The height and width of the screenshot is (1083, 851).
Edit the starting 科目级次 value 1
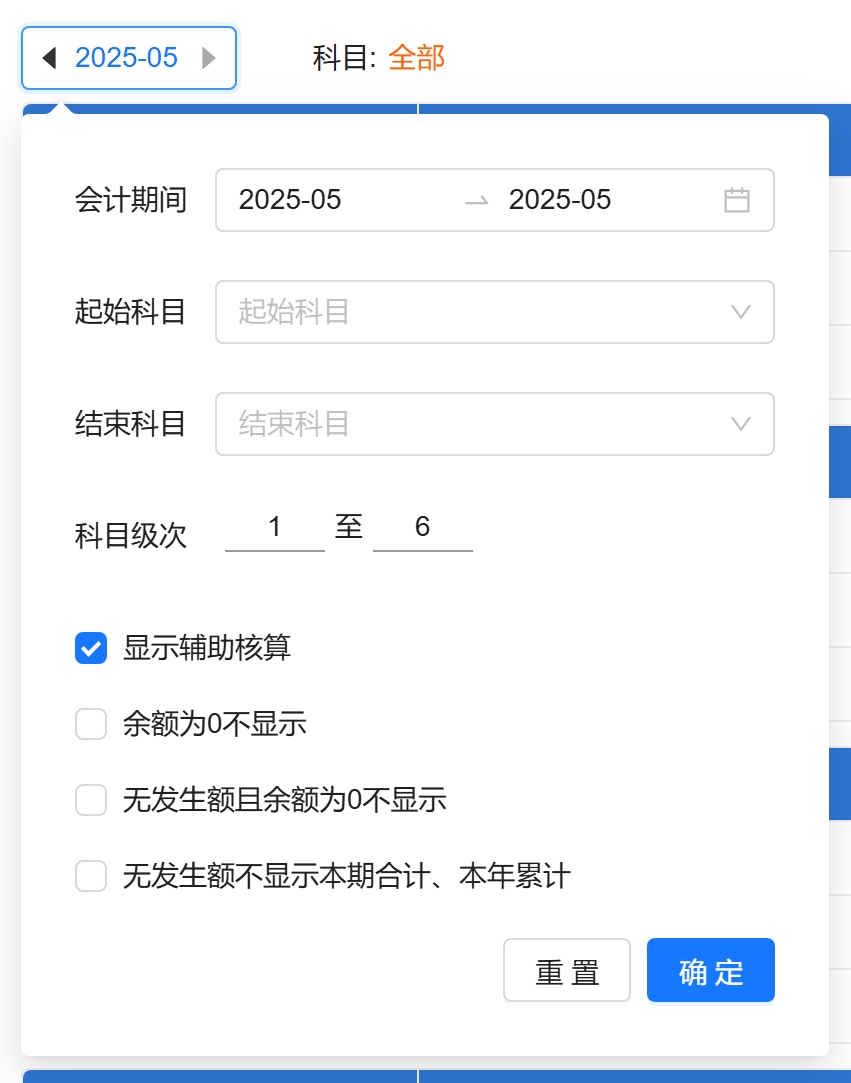click(x=275, y=527)
